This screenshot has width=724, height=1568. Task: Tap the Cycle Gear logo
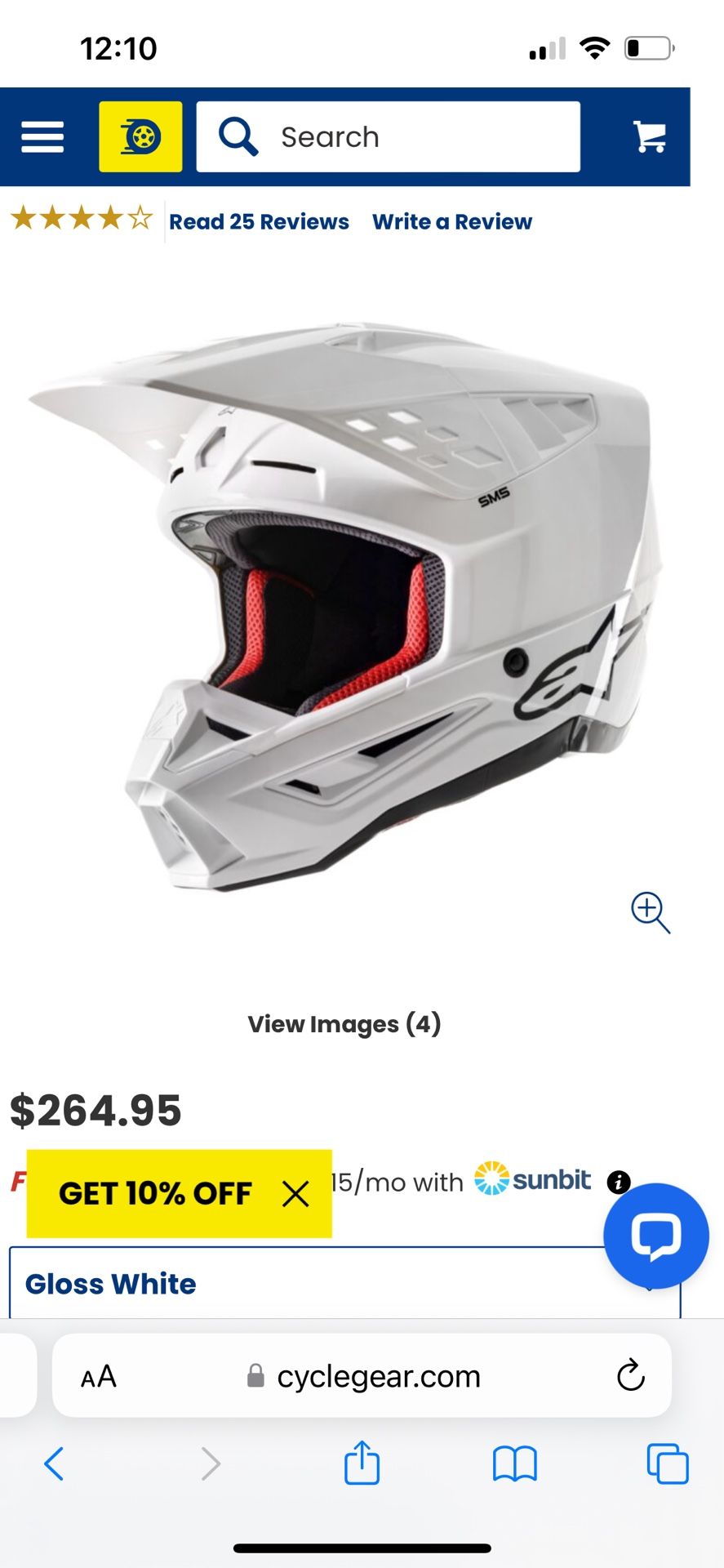coord(140,136)
